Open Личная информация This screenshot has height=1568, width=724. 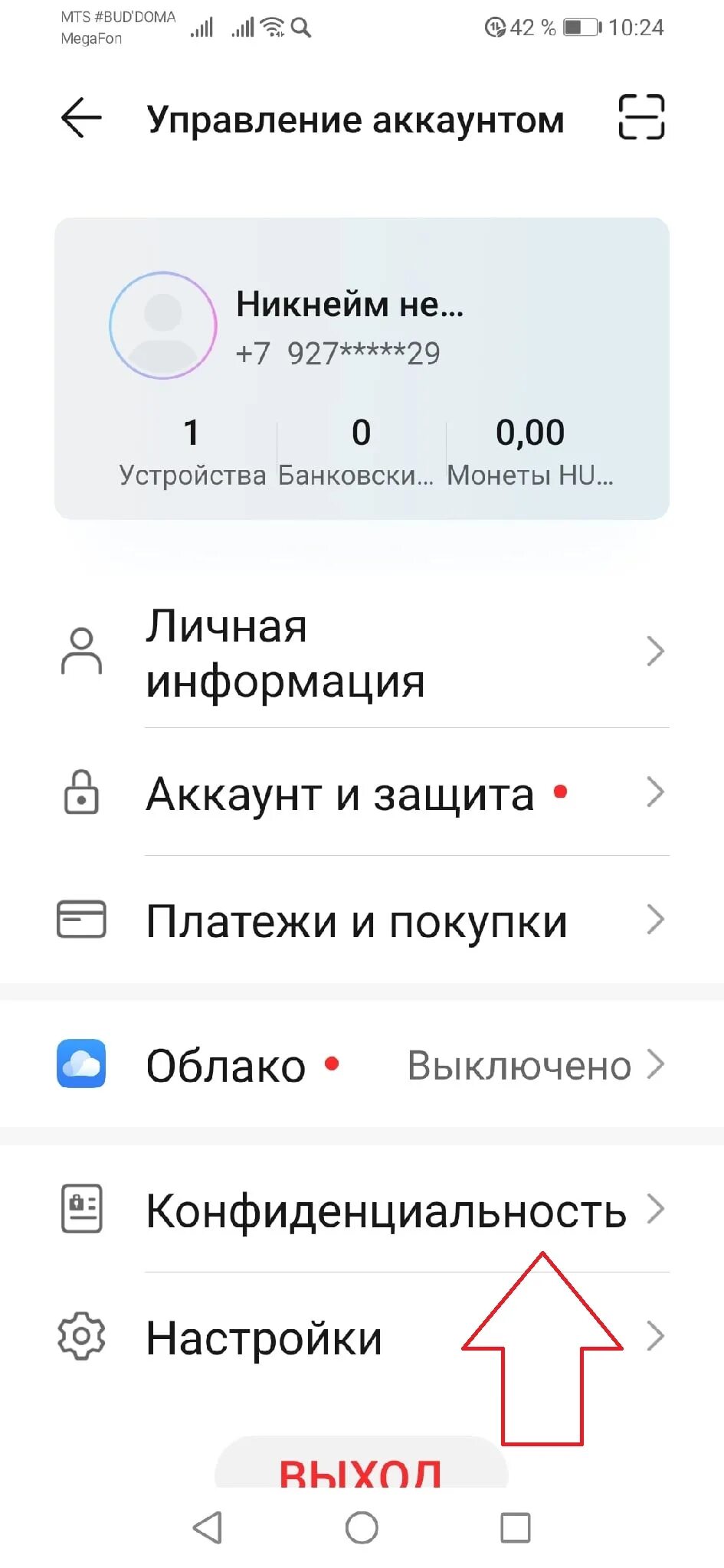click(362, 653)
